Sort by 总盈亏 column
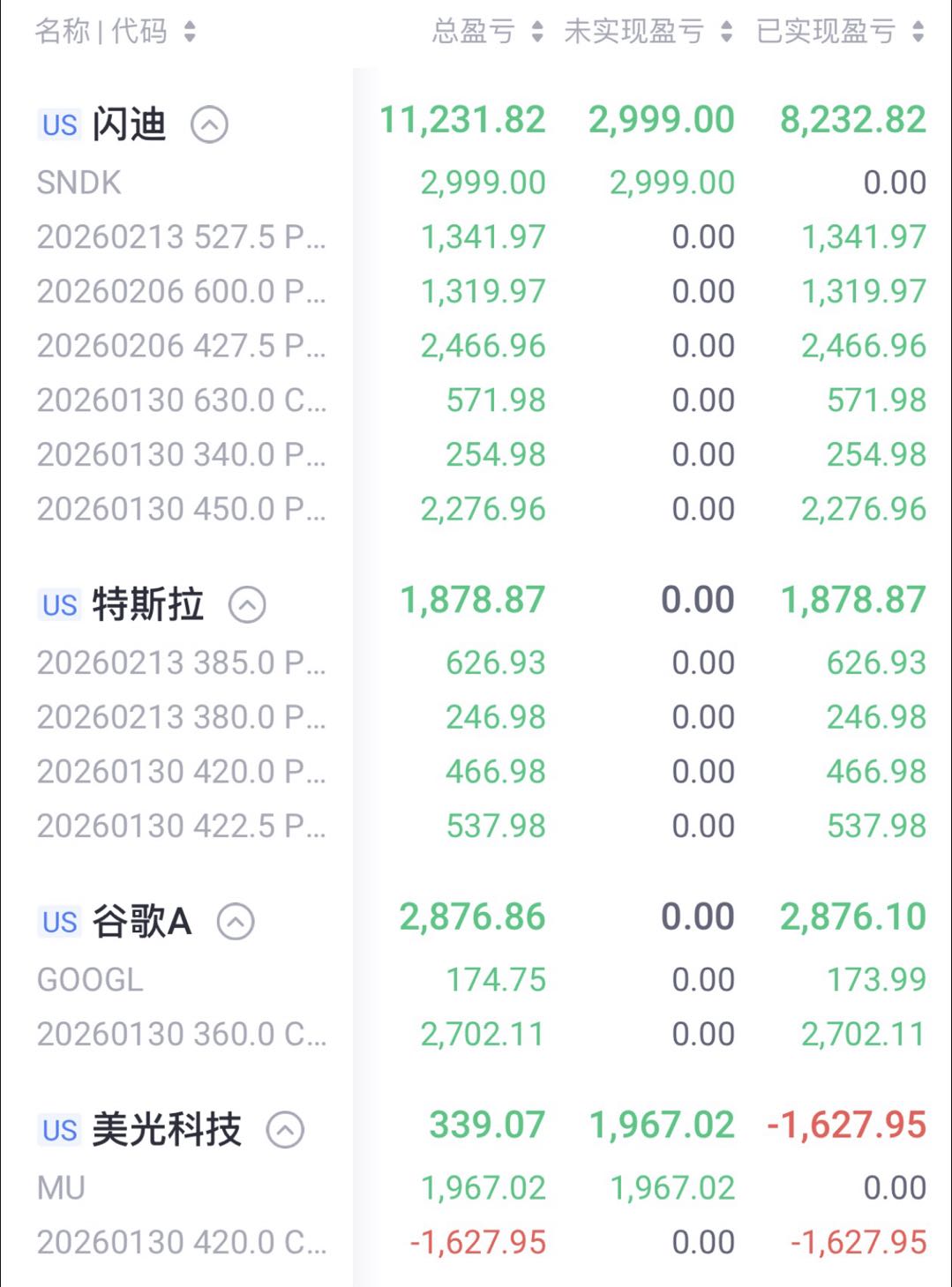 tap(487, 32)
